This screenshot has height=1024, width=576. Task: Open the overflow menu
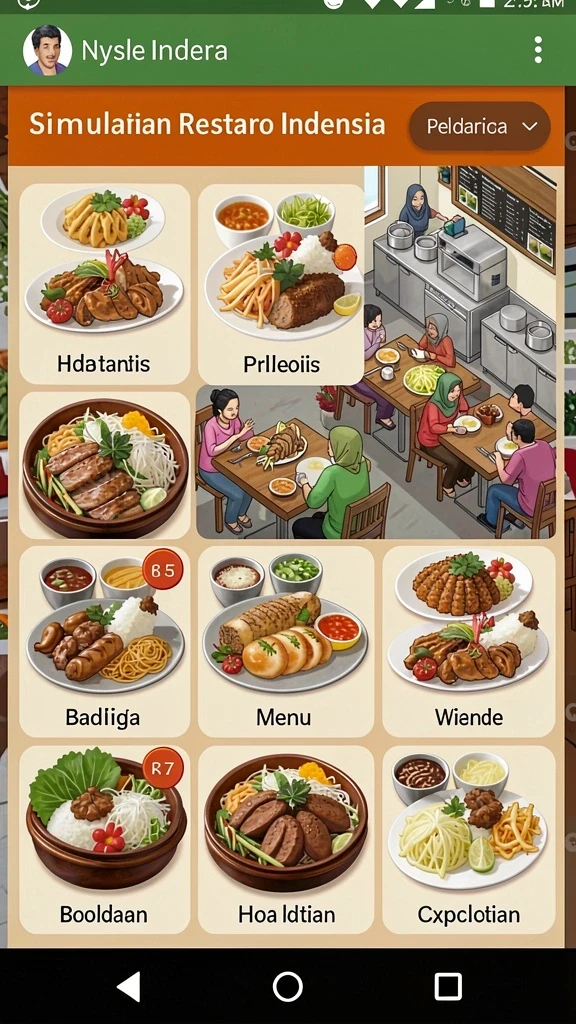537,50
